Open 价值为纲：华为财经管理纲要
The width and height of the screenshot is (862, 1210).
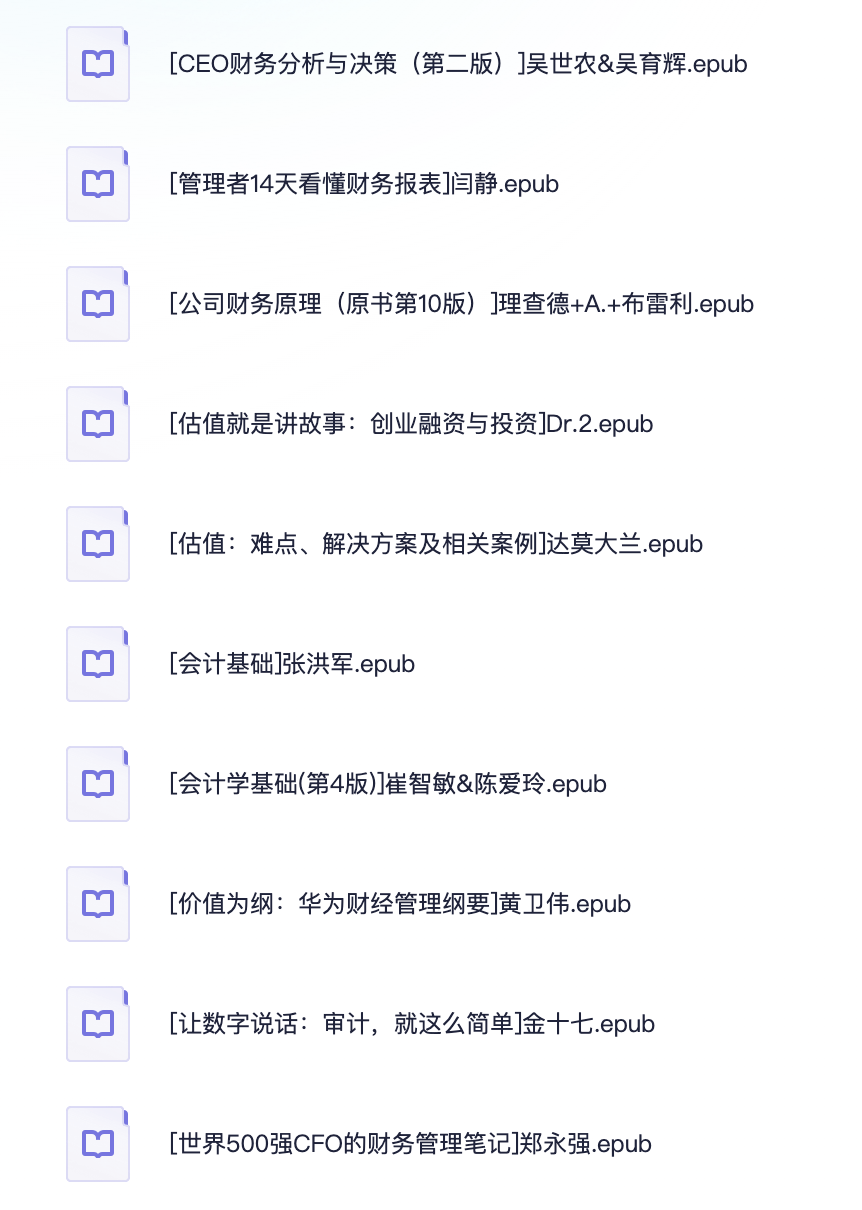pos(398,903)
